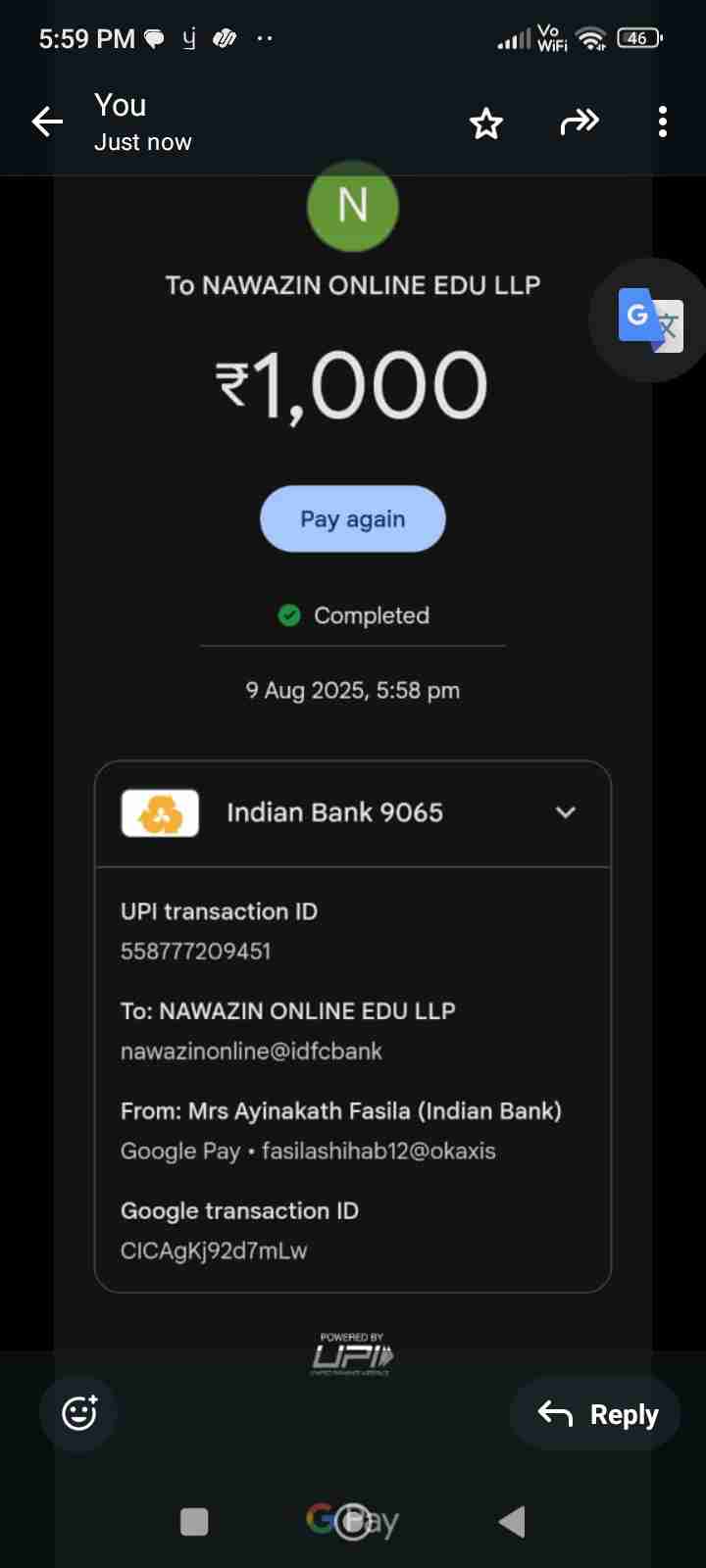Go to the system home screen
Viewport: 706px width, 1568px height.
[353, 1522]
